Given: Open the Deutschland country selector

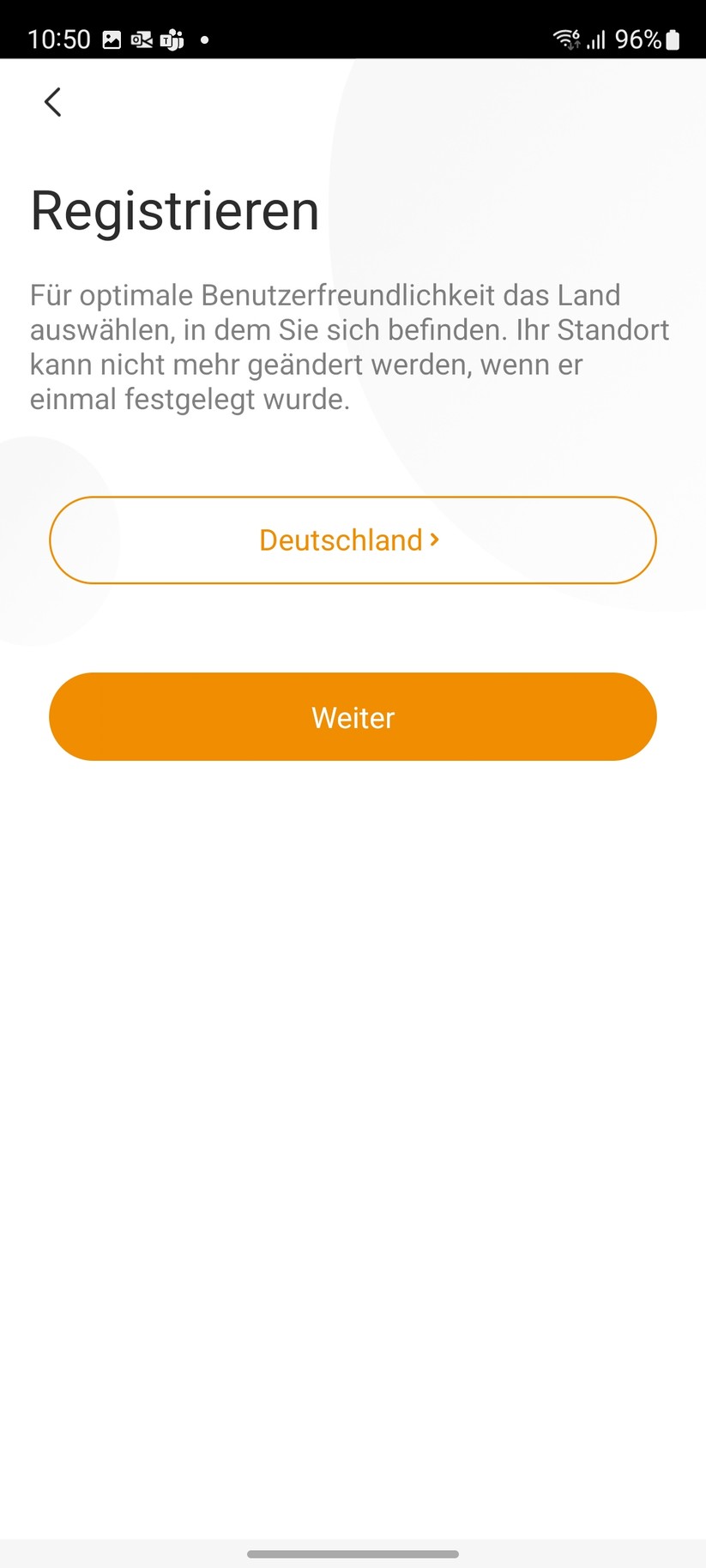Looking at the screenshot, I should coord(353,540).
